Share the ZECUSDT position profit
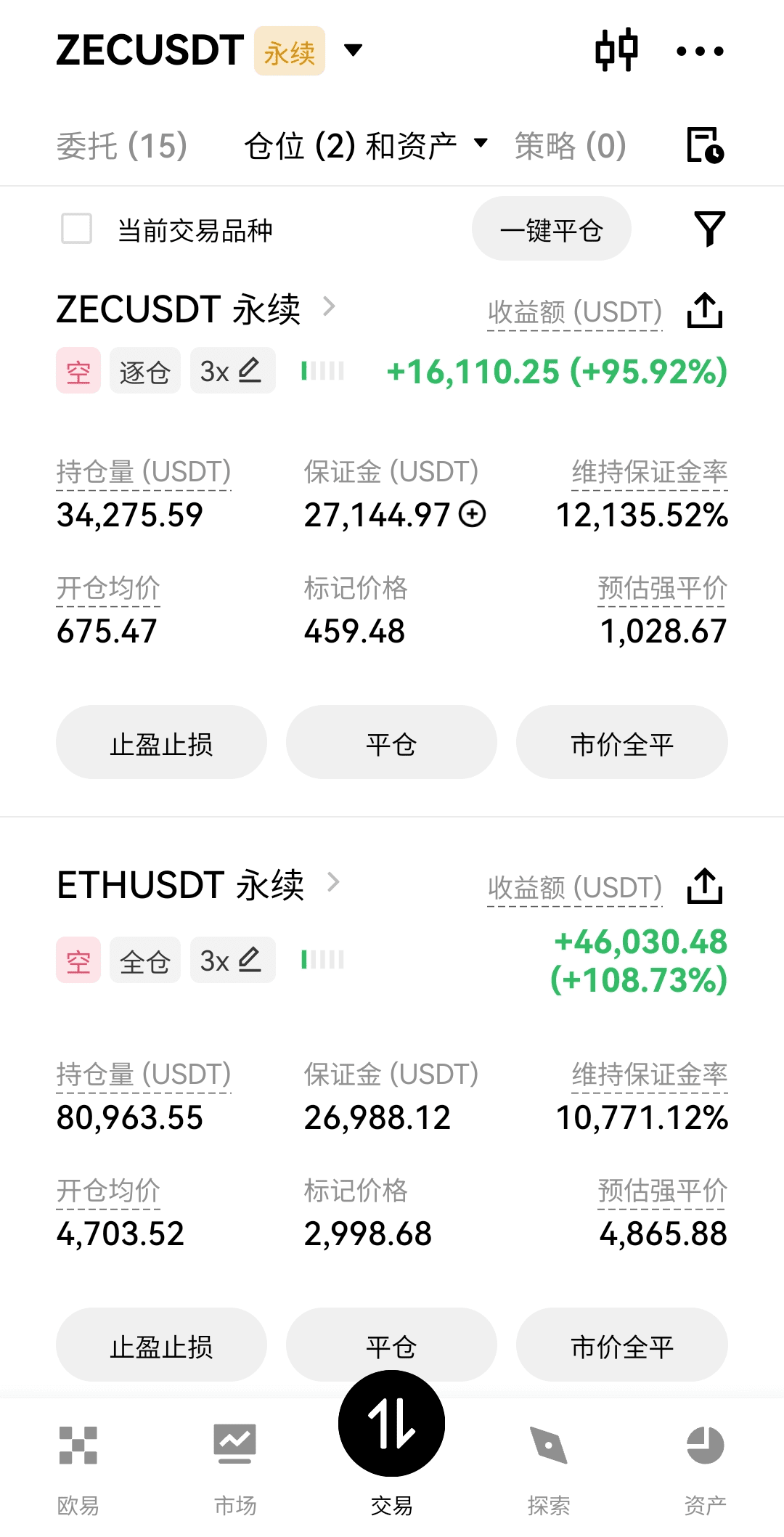 [x=705, y=311]
